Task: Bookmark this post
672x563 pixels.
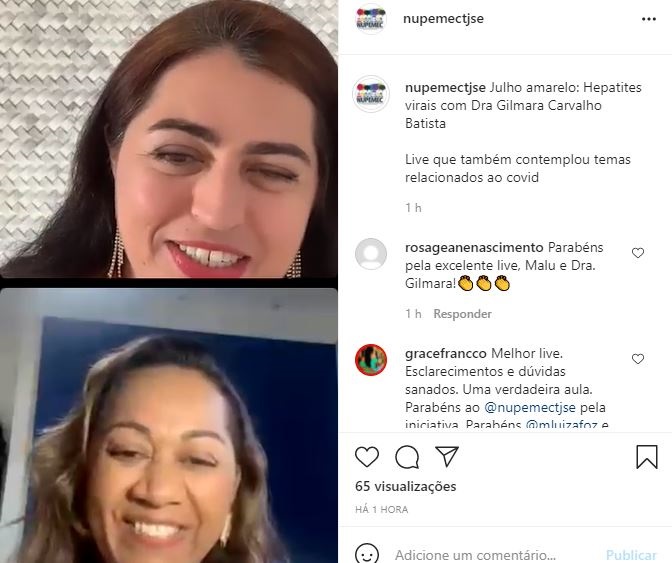Action: point(647,457)
